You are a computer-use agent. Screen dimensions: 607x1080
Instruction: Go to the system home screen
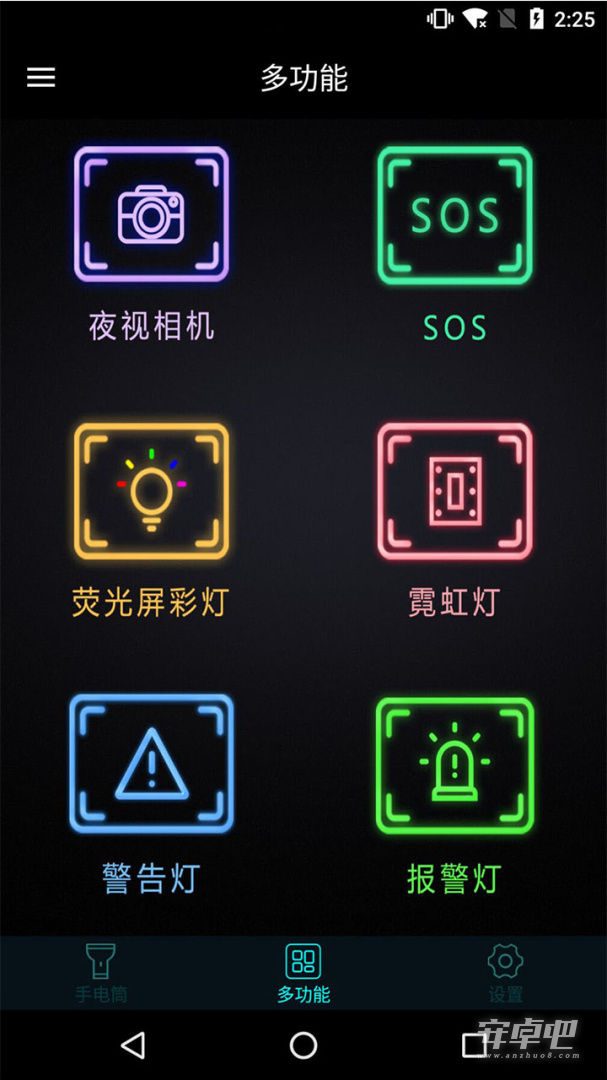pyautogui.click(x=303, y=1045)
